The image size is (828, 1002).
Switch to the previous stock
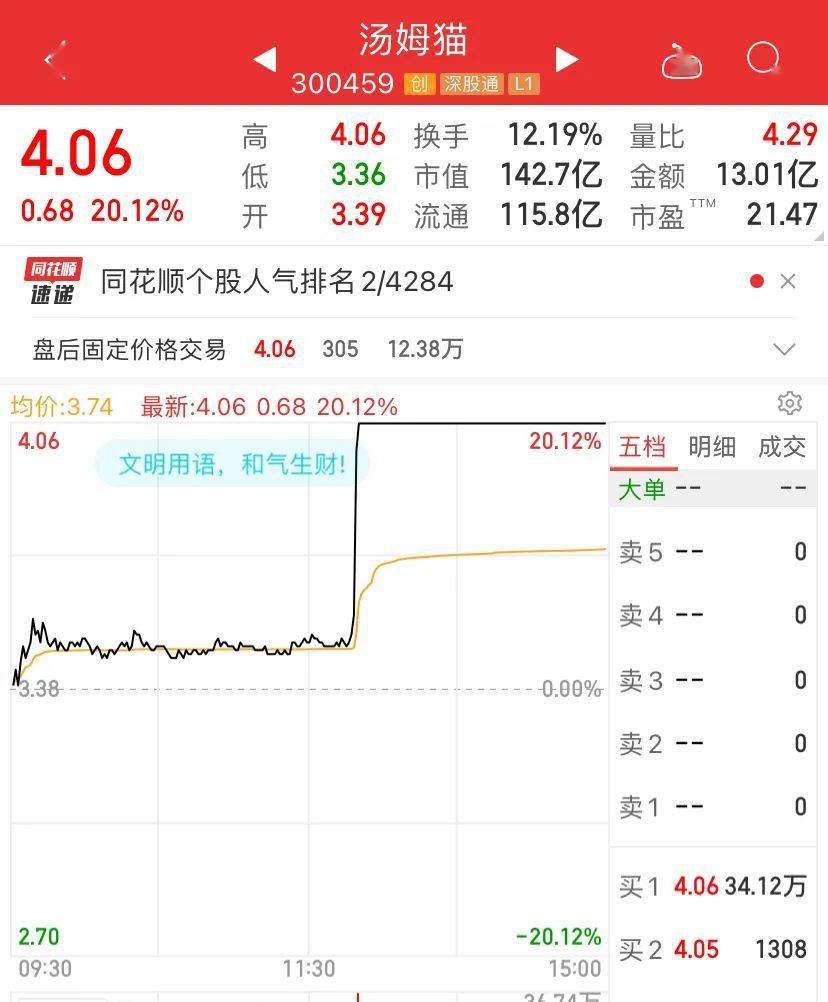(264, 60)
